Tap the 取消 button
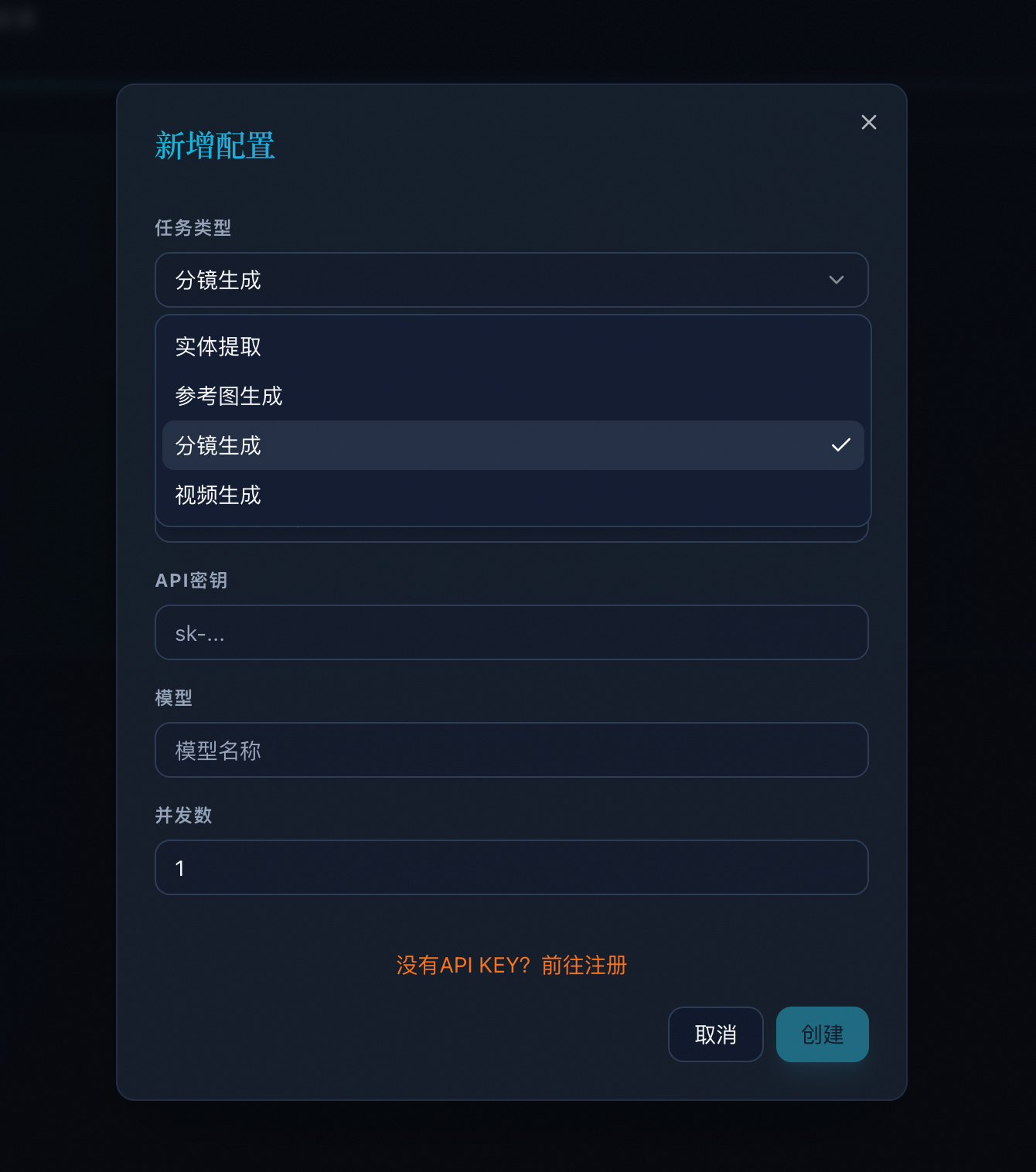The width and height of the screenshot is (1036, 1172). (715, 1034)
